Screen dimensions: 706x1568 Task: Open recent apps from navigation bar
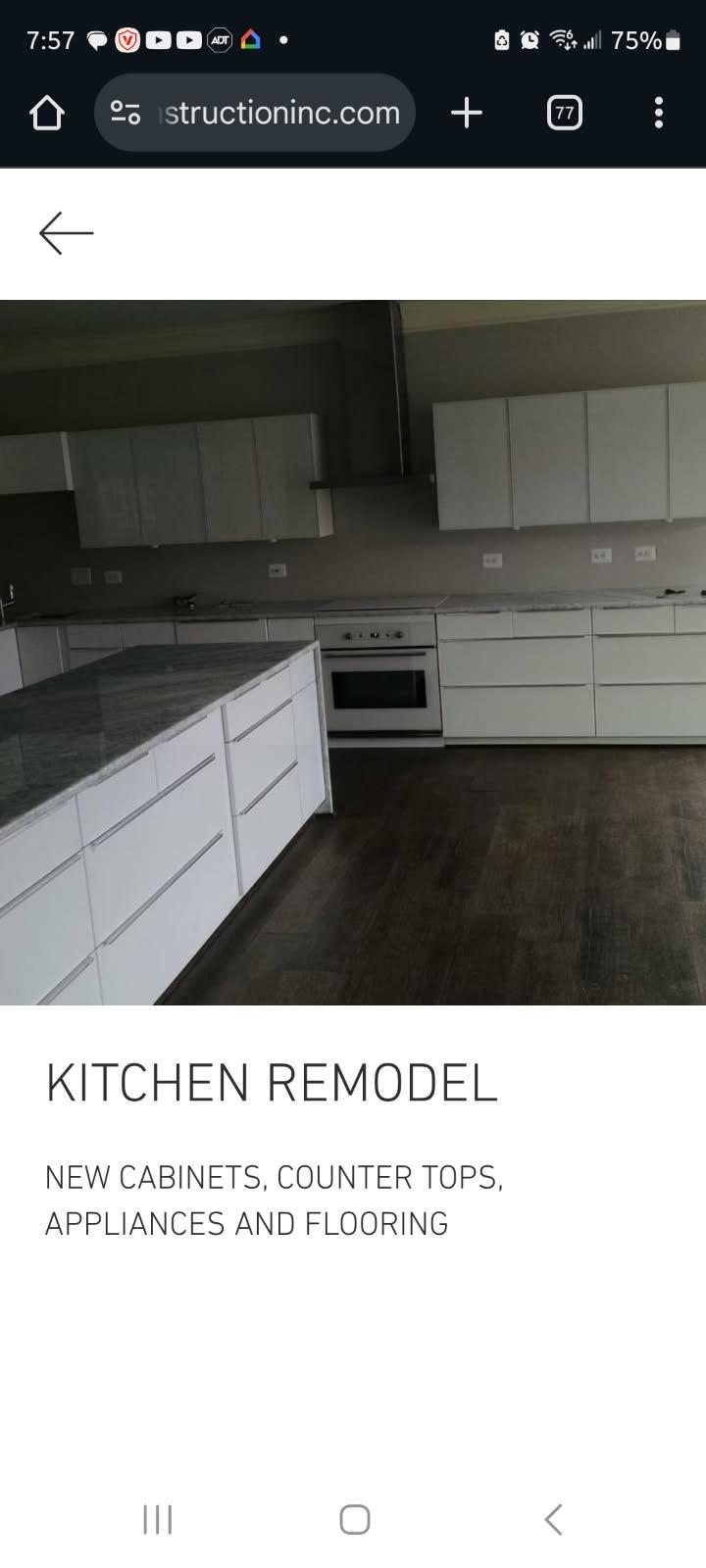157,1519
